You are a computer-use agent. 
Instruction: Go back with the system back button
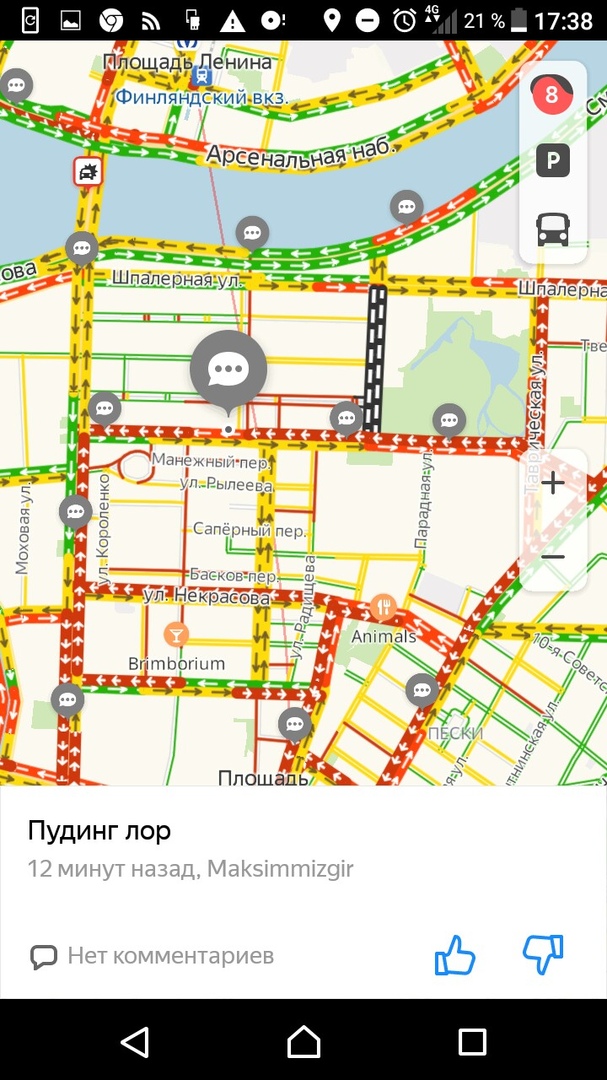[x=135, y=1042]
